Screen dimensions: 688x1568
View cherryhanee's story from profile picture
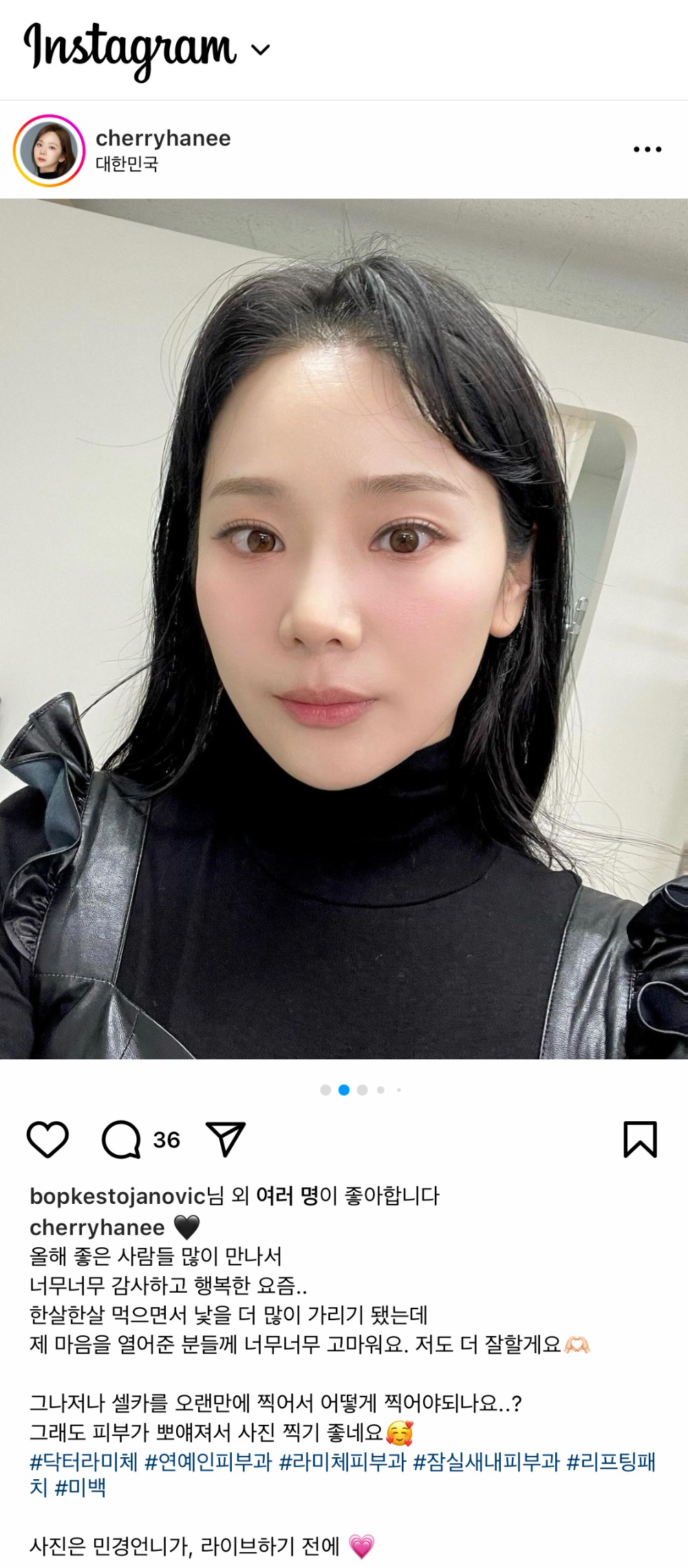point(49,150)
